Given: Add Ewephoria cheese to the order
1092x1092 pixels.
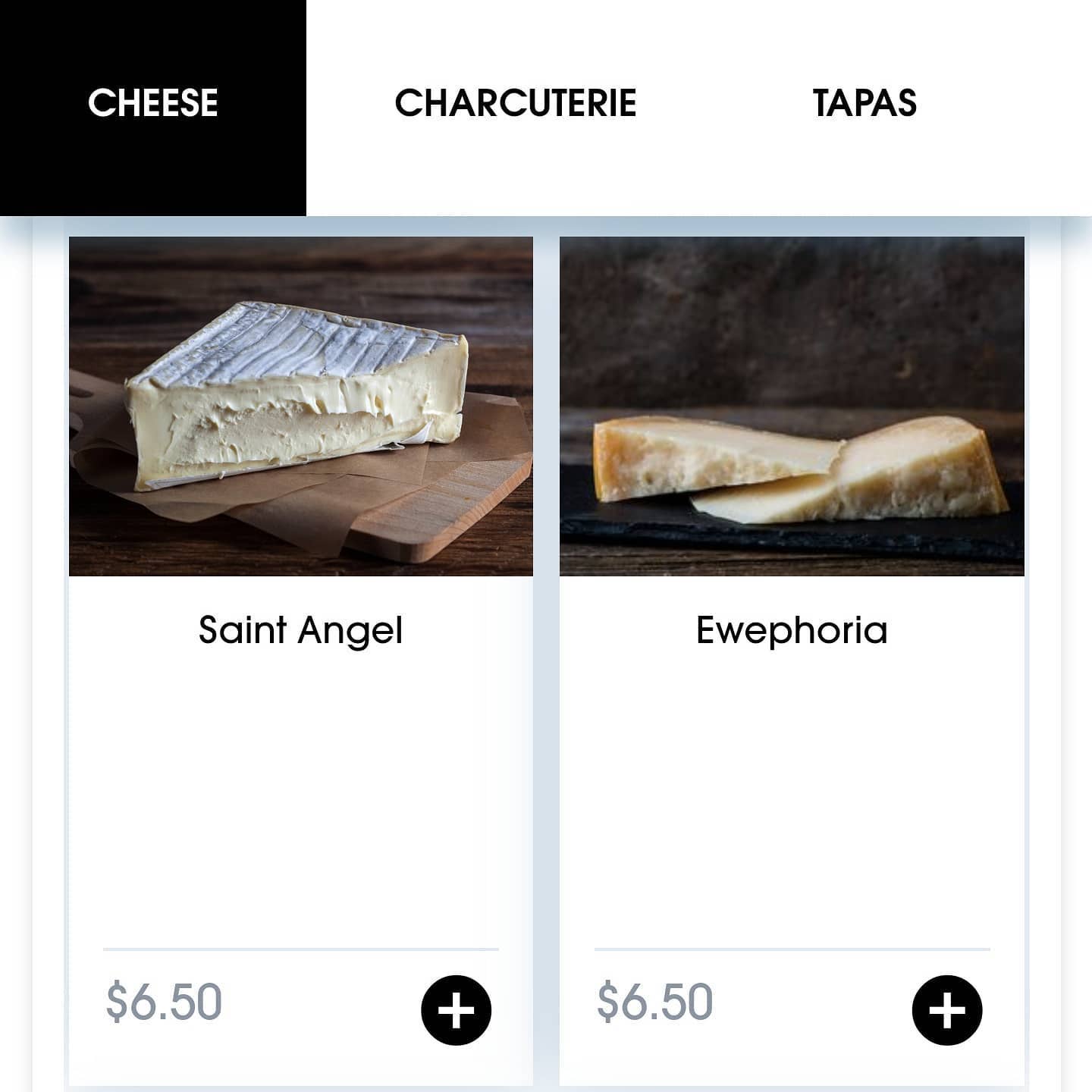Looking at the screenshot, I should (x=946, y=1010).
